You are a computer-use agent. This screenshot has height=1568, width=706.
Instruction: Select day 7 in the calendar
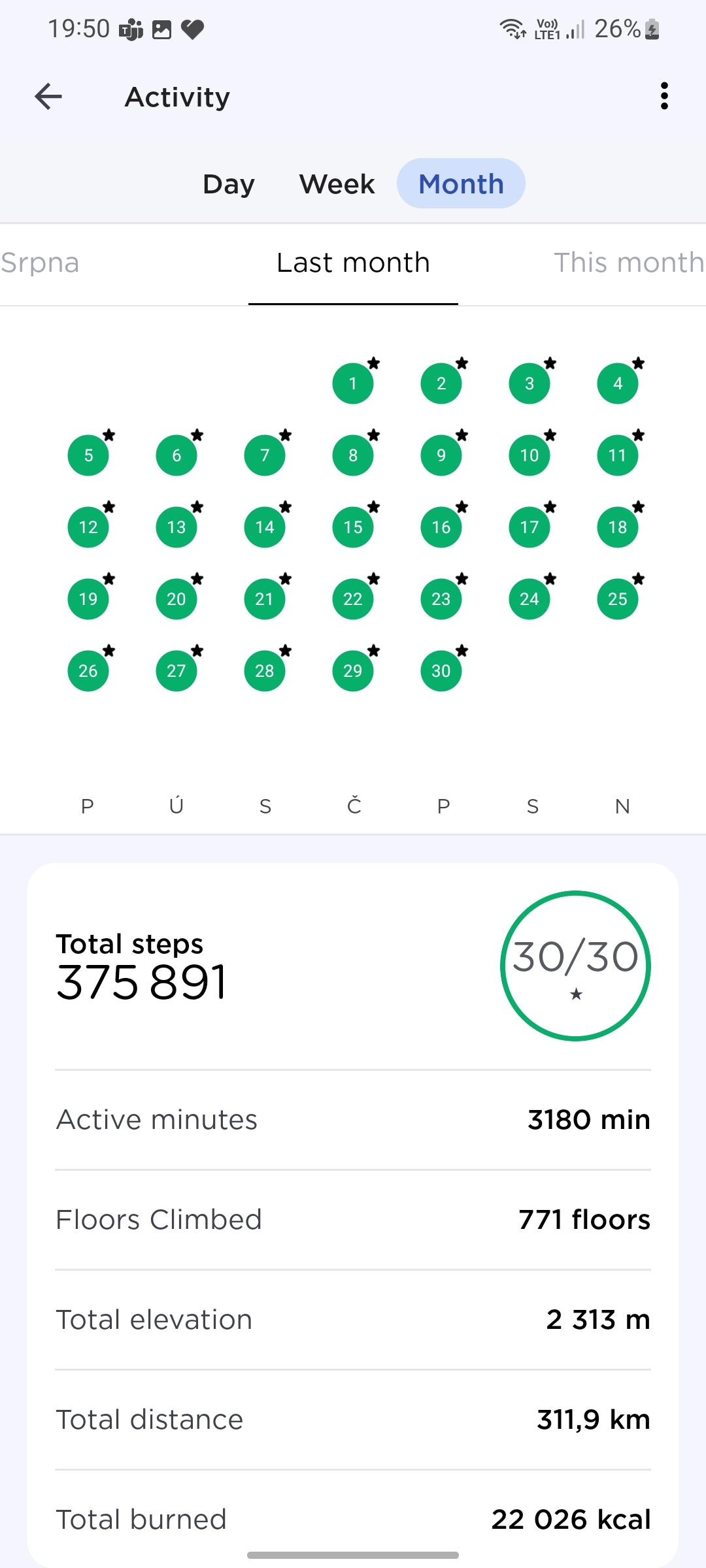click(265, 455)
